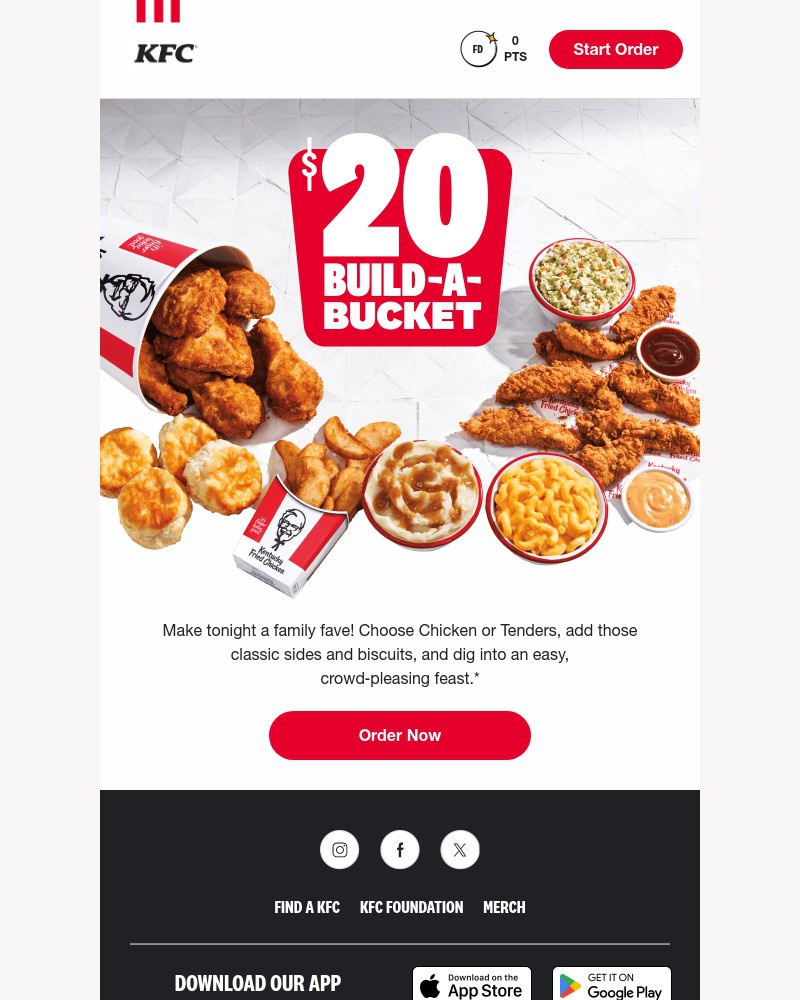
Task: Visit the KFC FOUNDATION page
Action: click(411, 907)
